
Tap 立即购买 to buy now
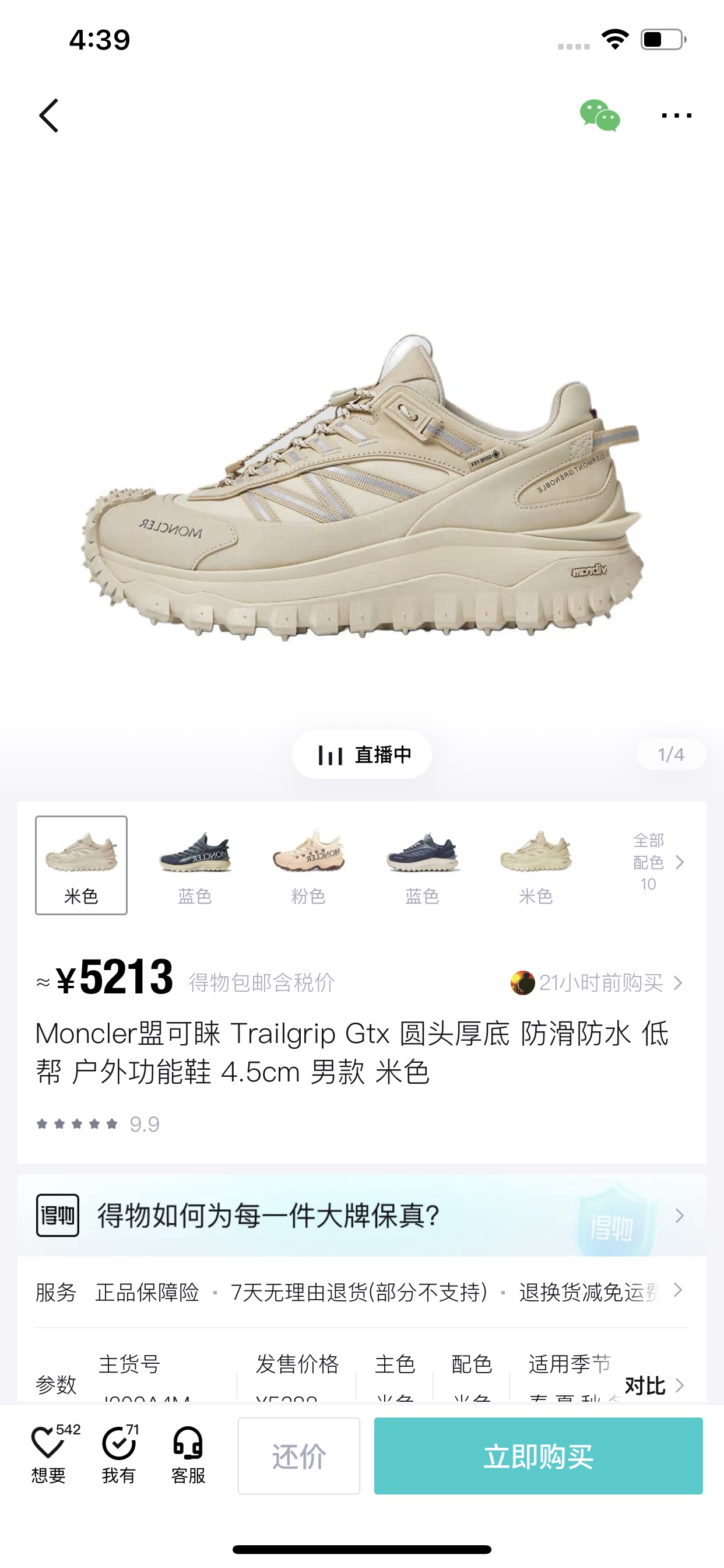[x=538, y=1456]
